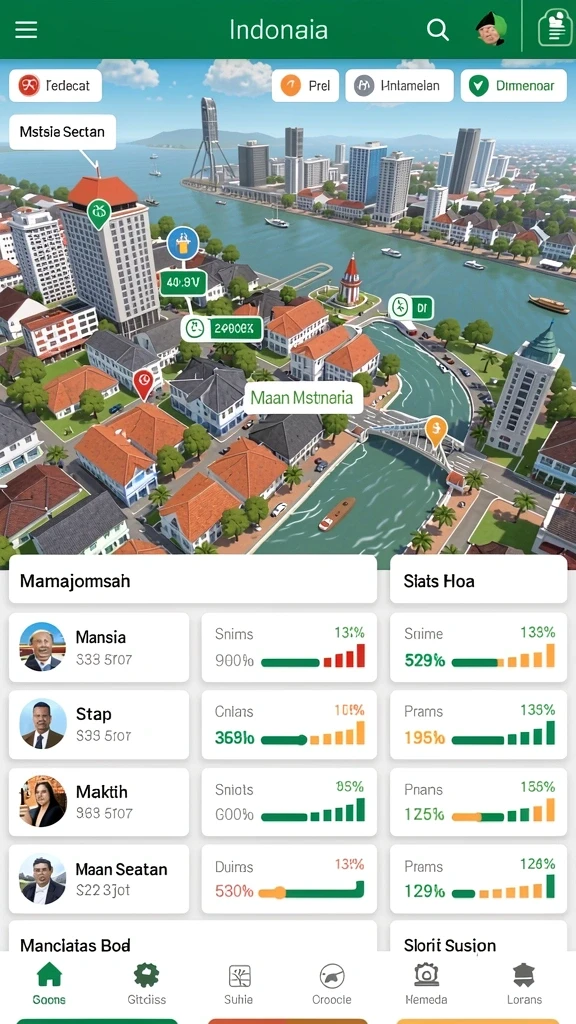This screenshot has height=1024, width=576.
Task: Select the Fedecat chip
Action: click(56, 86)
